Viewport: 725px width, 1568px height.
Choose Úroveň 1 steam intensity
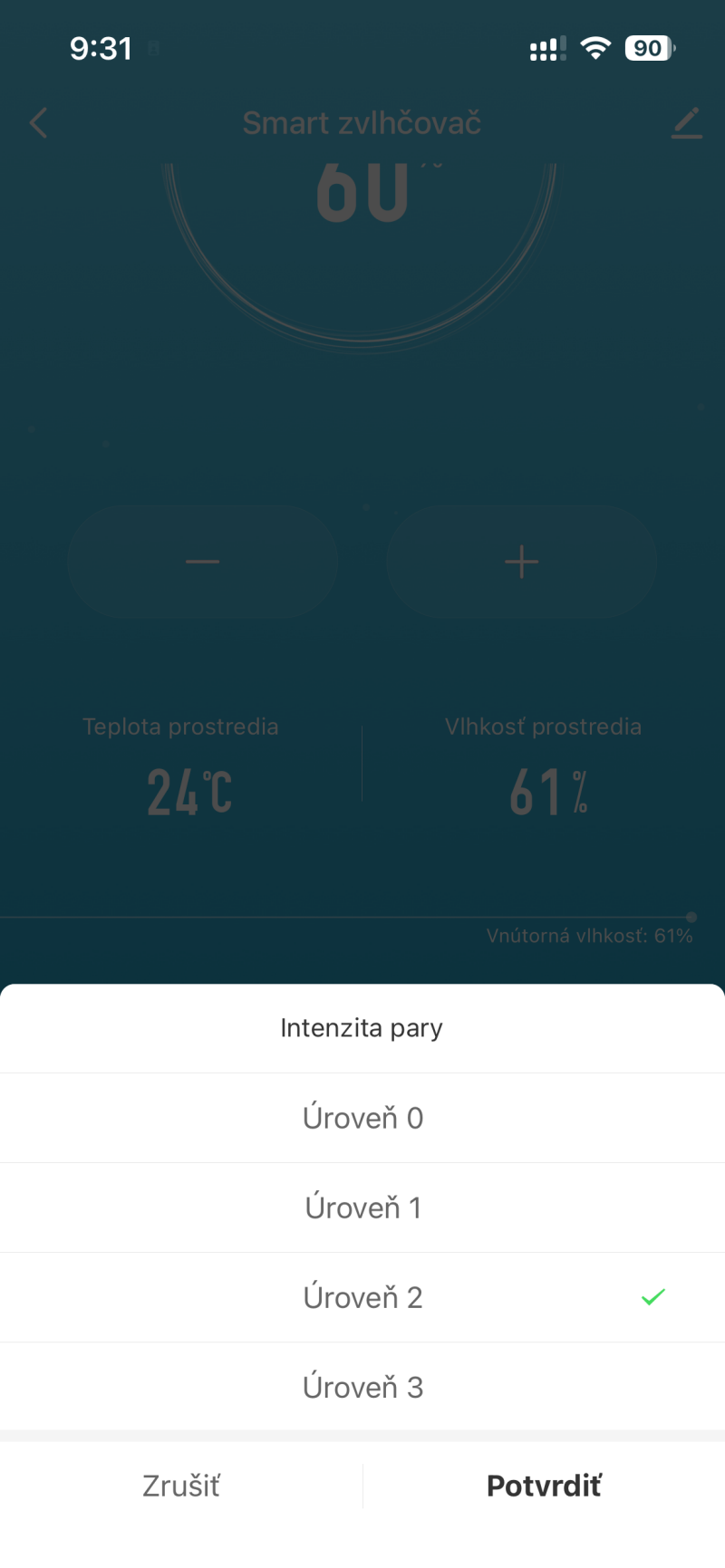pos(362,1207)
